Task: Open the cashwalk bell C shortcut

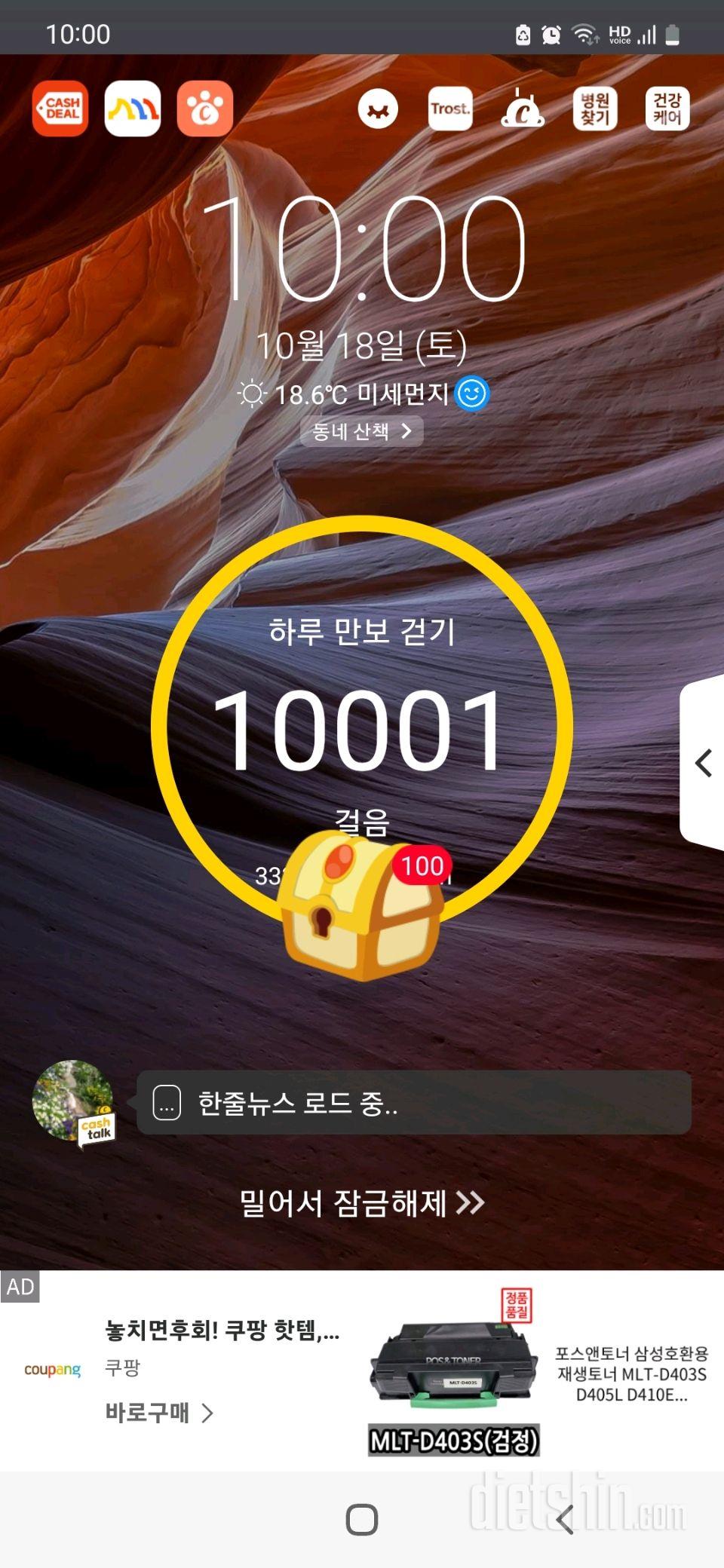Action: pyautogui.click(x=523, y=109)
